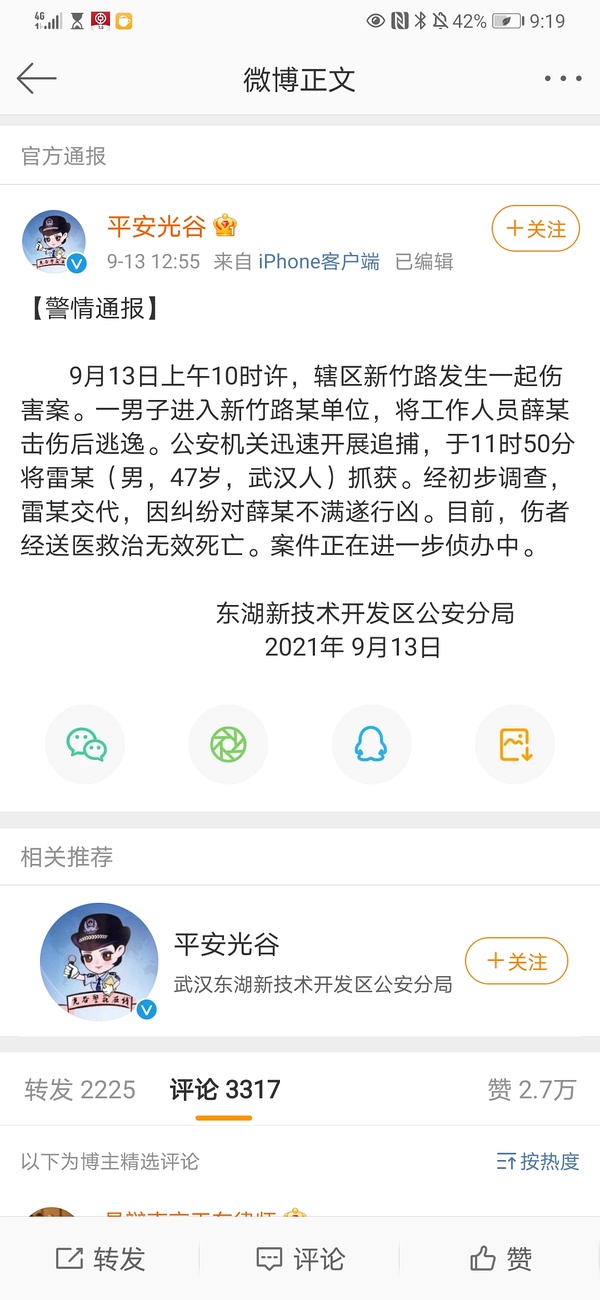Select the 评论 3317 tab
This screenshot has height=1300, width=600.
(224, 1089)
